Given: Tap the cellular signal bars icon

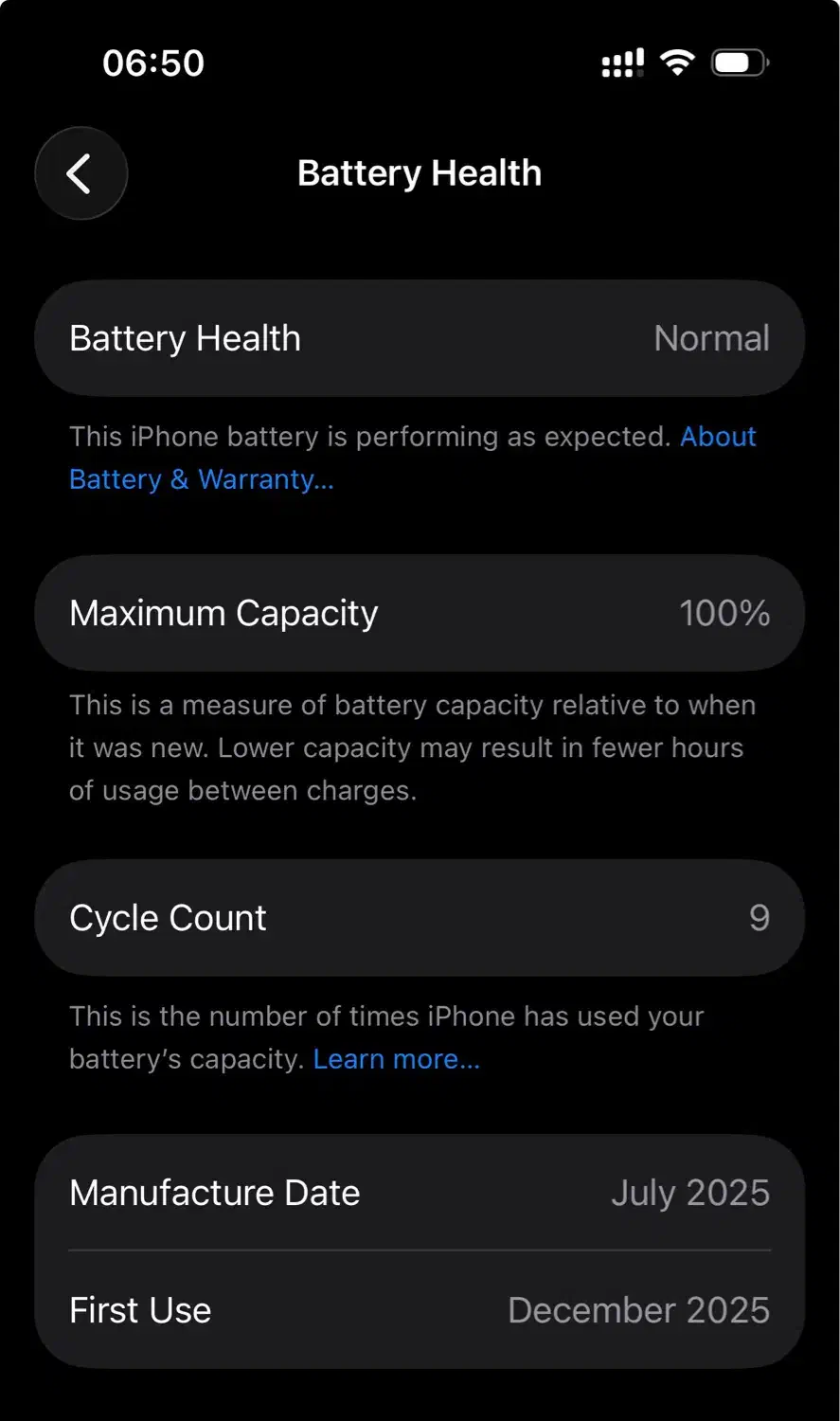Looking at the screenshot, I should click(622, 62).
